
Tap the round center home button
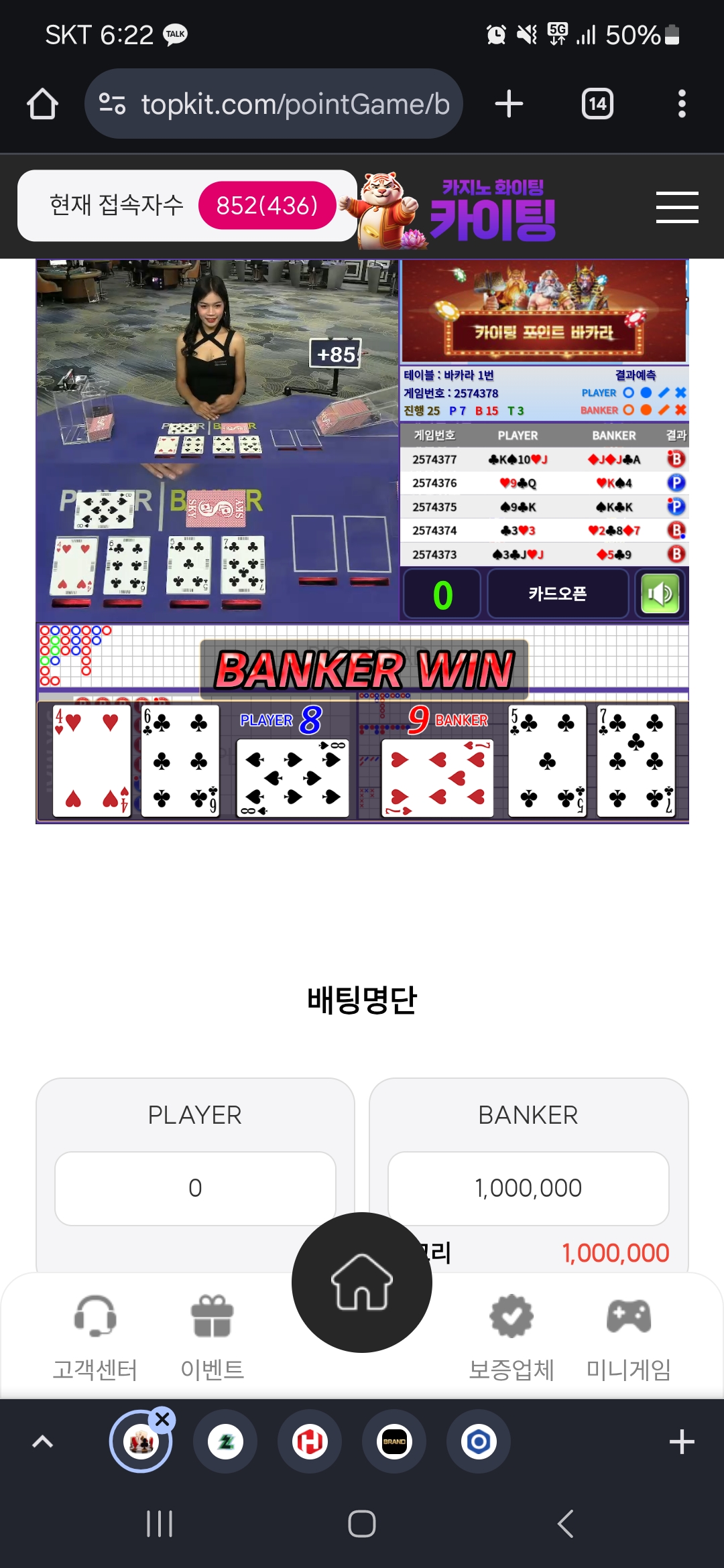(x=362, y=1282)
